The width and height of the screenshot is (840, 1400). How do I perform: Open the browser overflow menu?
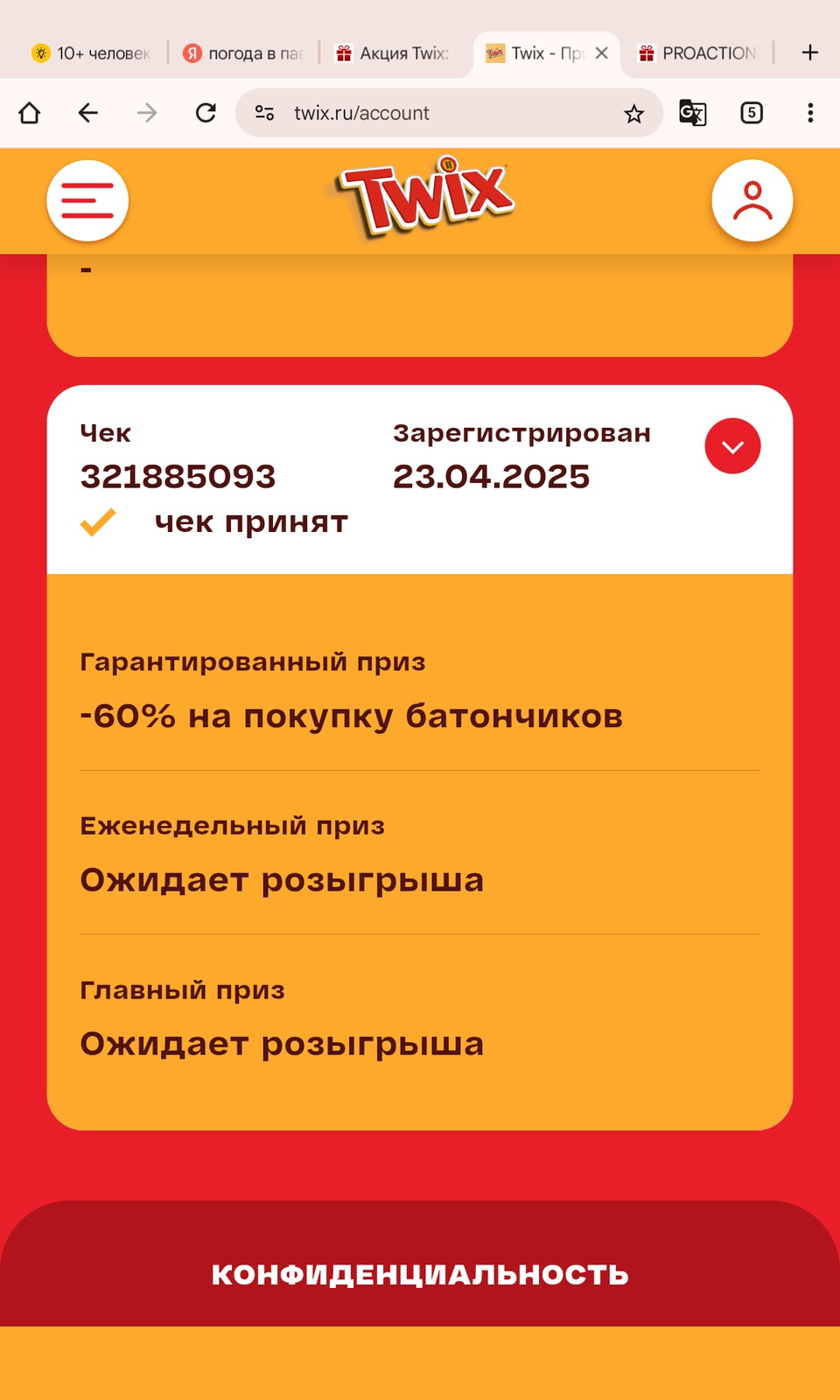810,113
